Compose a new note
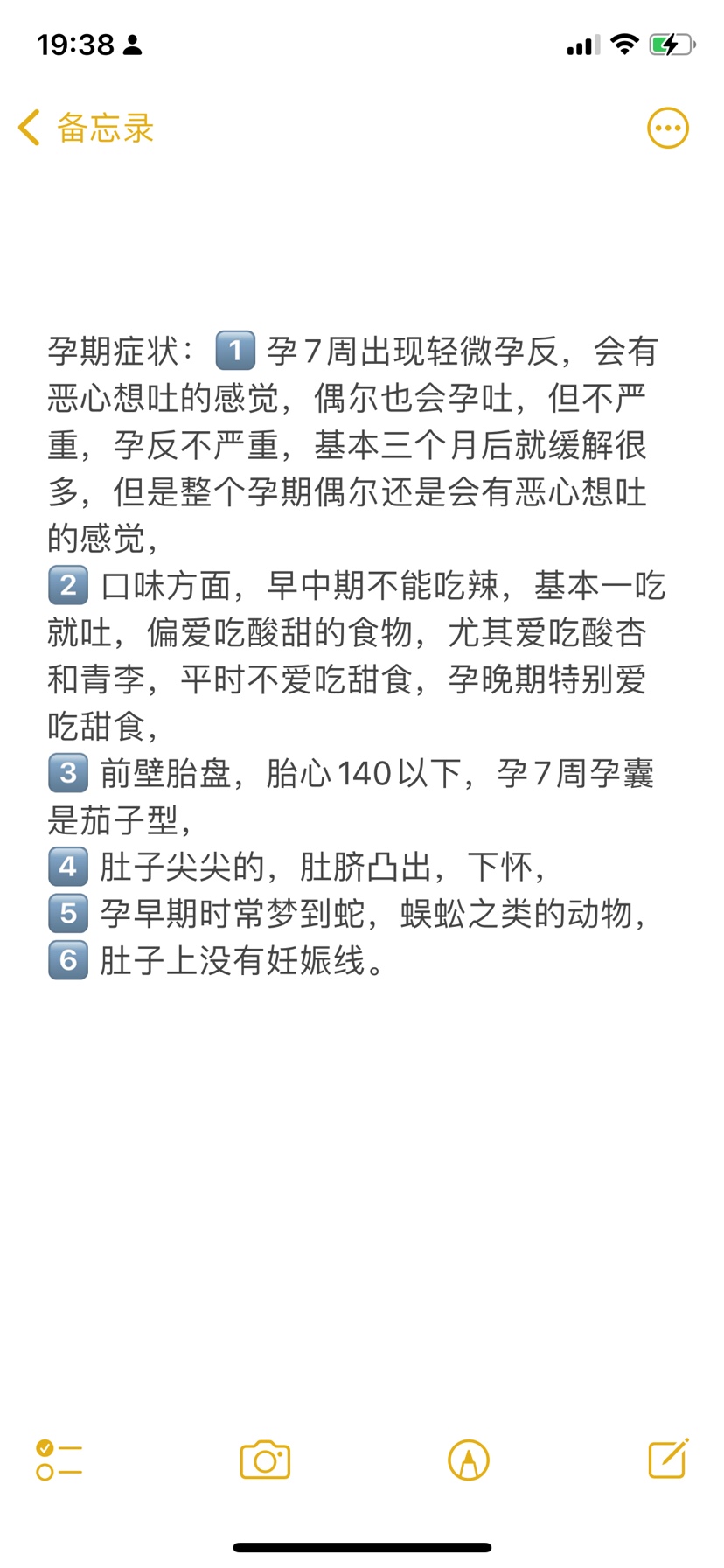This screenshot has height=1568, width=724. [668, 1458]
